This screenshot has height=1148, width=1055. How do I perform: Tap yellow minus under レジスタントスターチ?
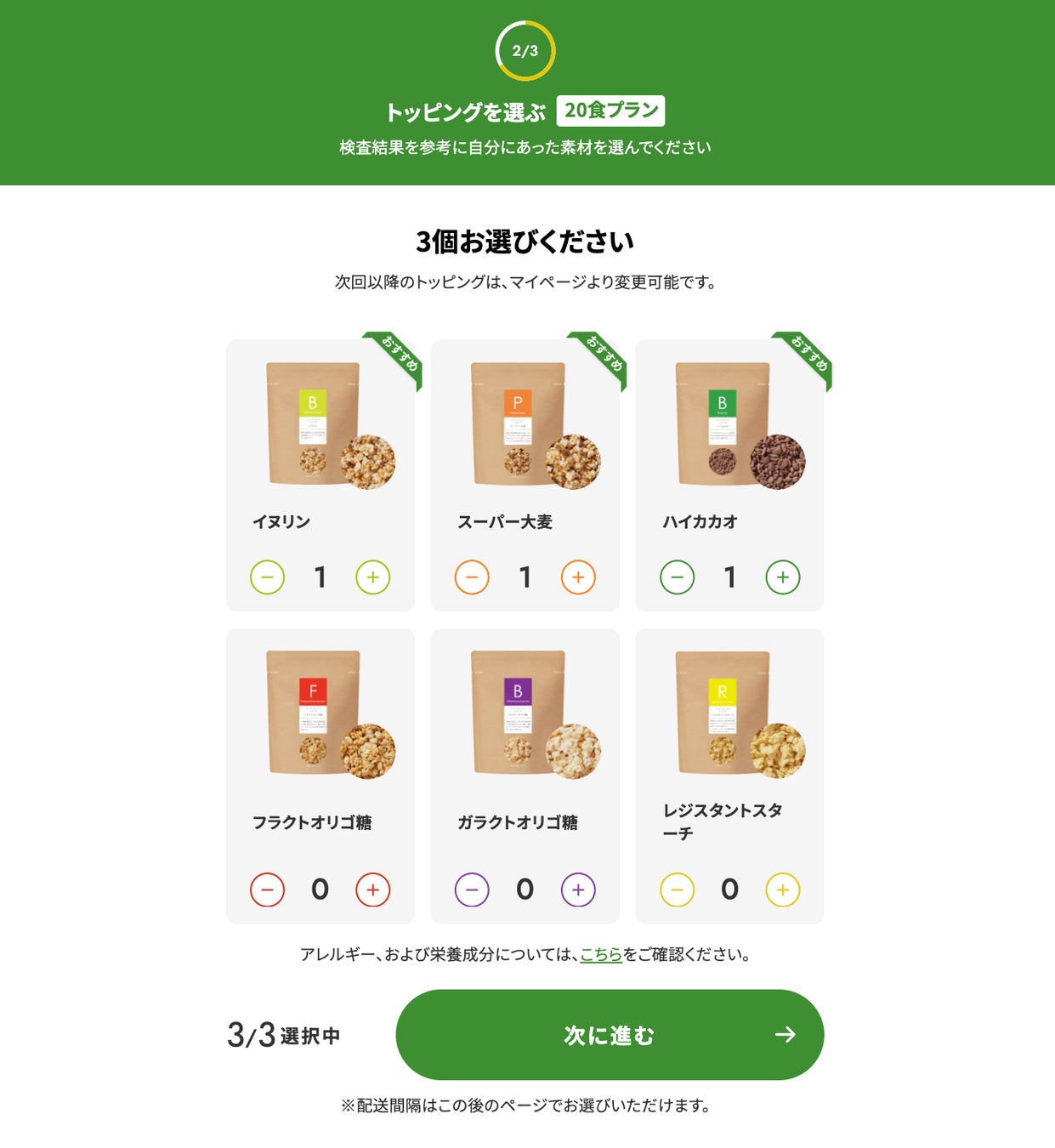[x=678, y=889]
